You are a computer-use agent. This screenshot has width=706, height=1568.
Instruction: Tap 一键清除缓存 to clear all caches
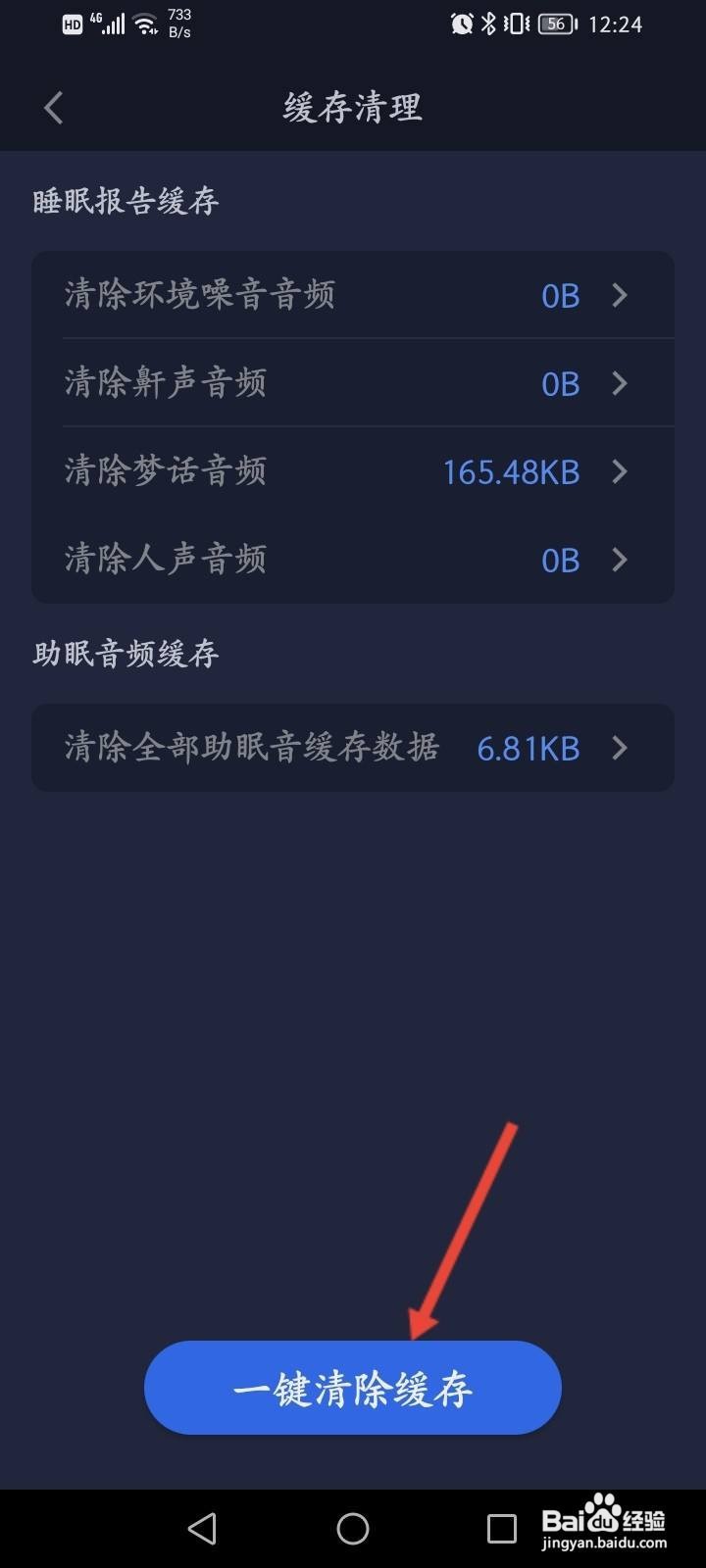click(x=353, y=1388)
